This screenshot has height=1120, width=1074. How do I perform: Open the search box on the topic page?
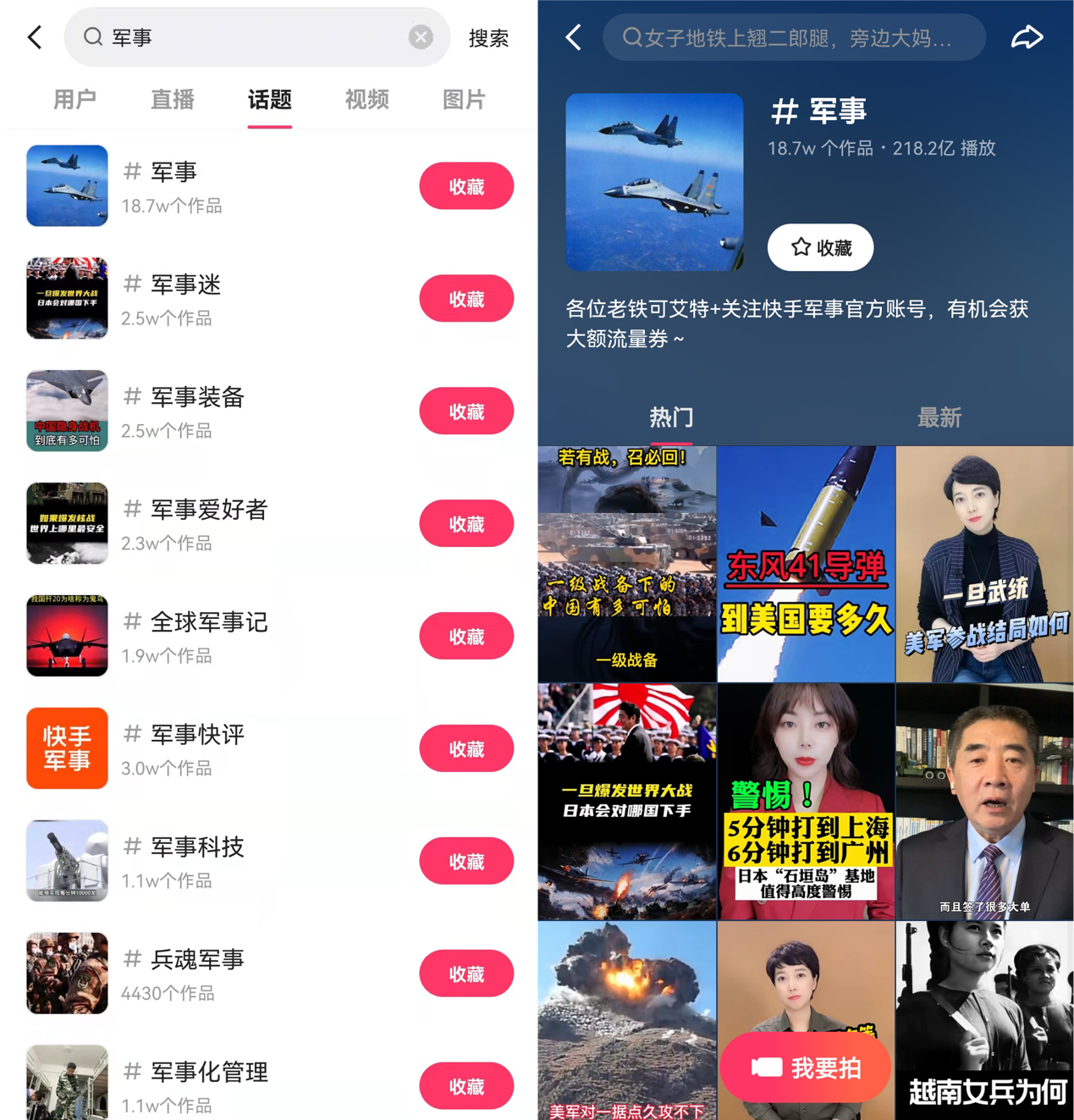point(794,37)
